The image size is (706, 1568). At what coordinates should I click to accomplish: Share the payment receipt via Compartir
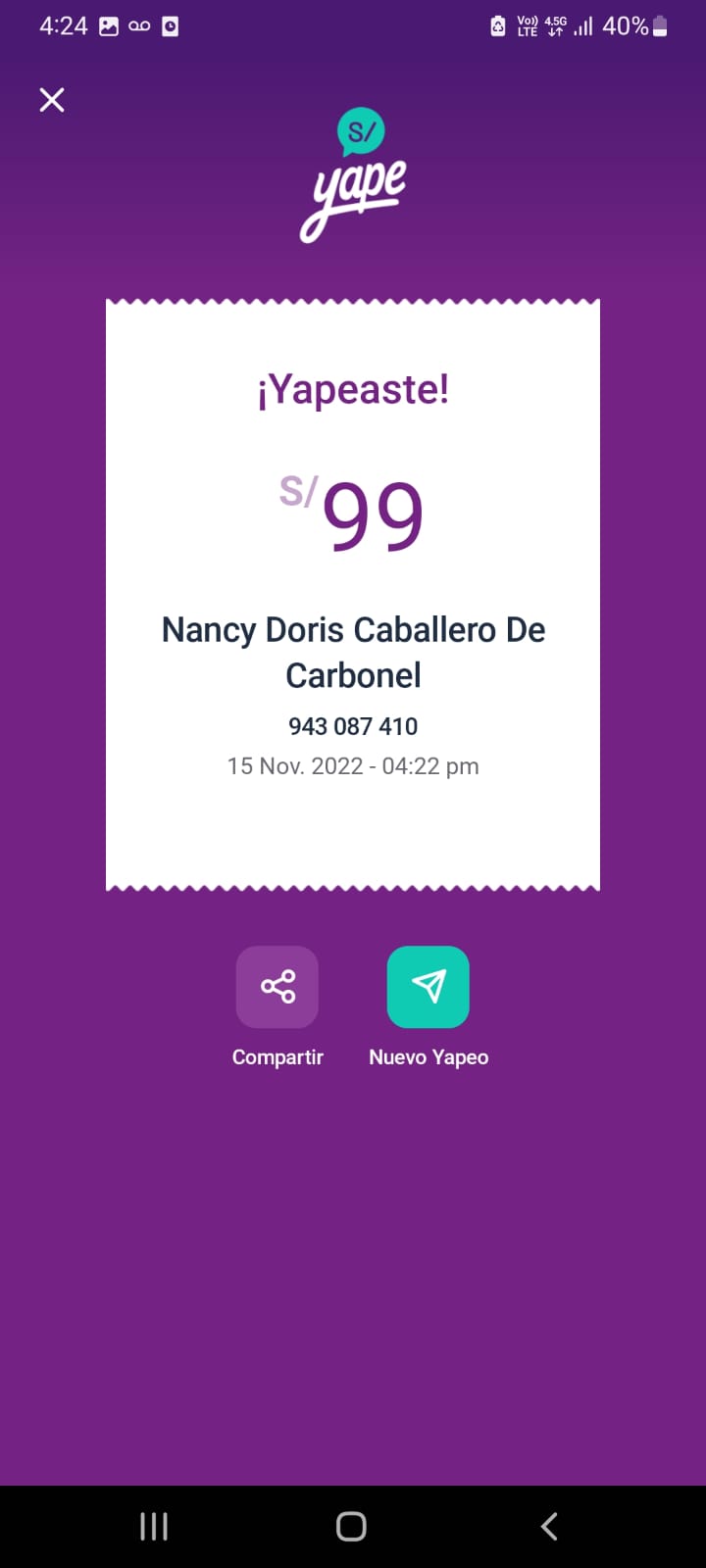coord(277,987)
